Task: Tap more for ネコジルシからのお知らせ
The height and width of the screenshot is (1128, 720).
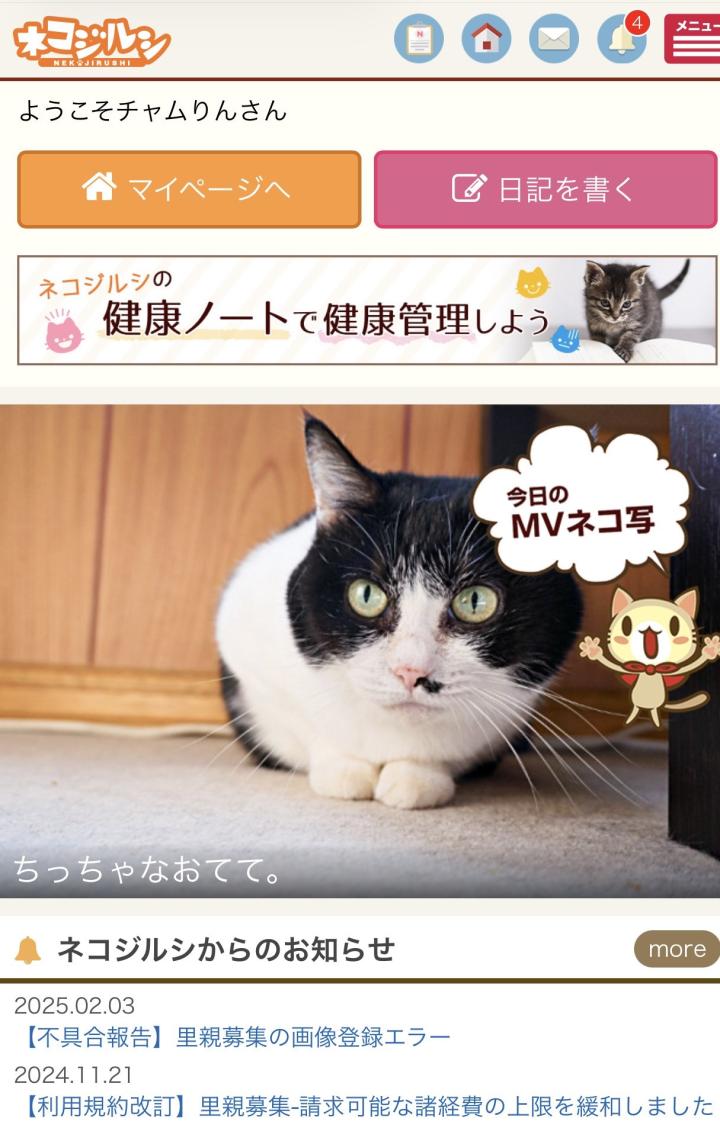Action: point(676,949)
